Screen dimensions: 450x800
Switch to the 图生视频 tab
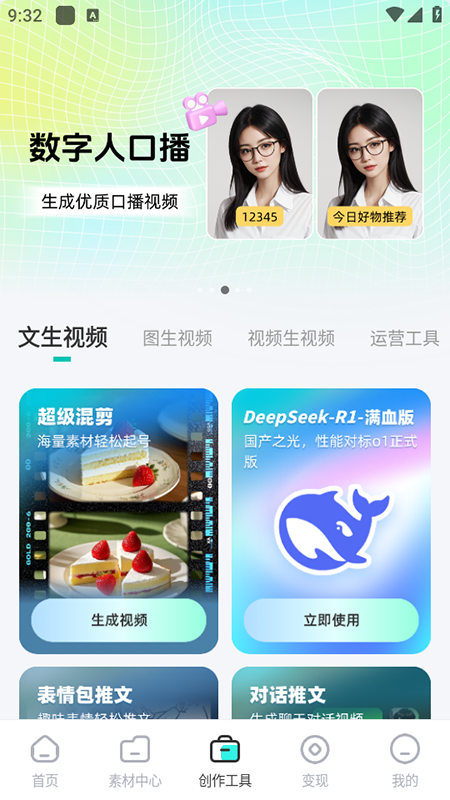click(178, 338)
